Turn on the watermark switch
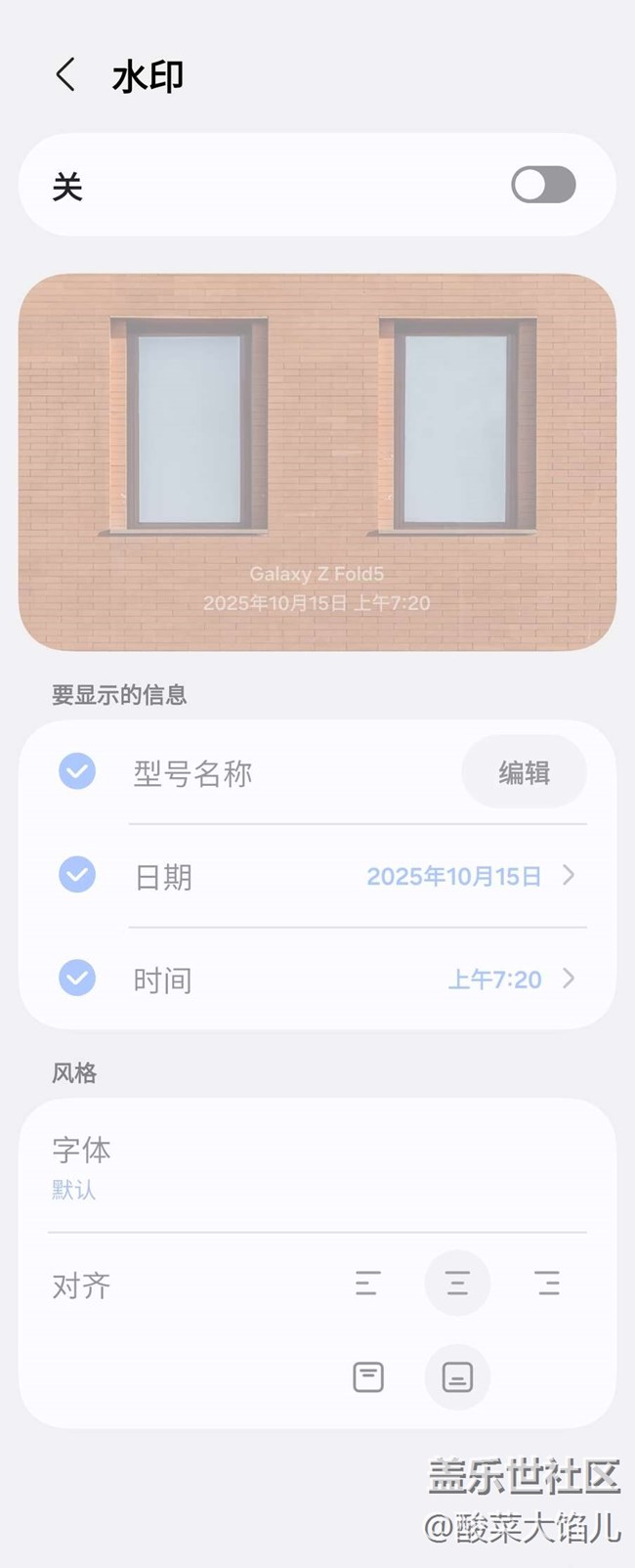 543,185
